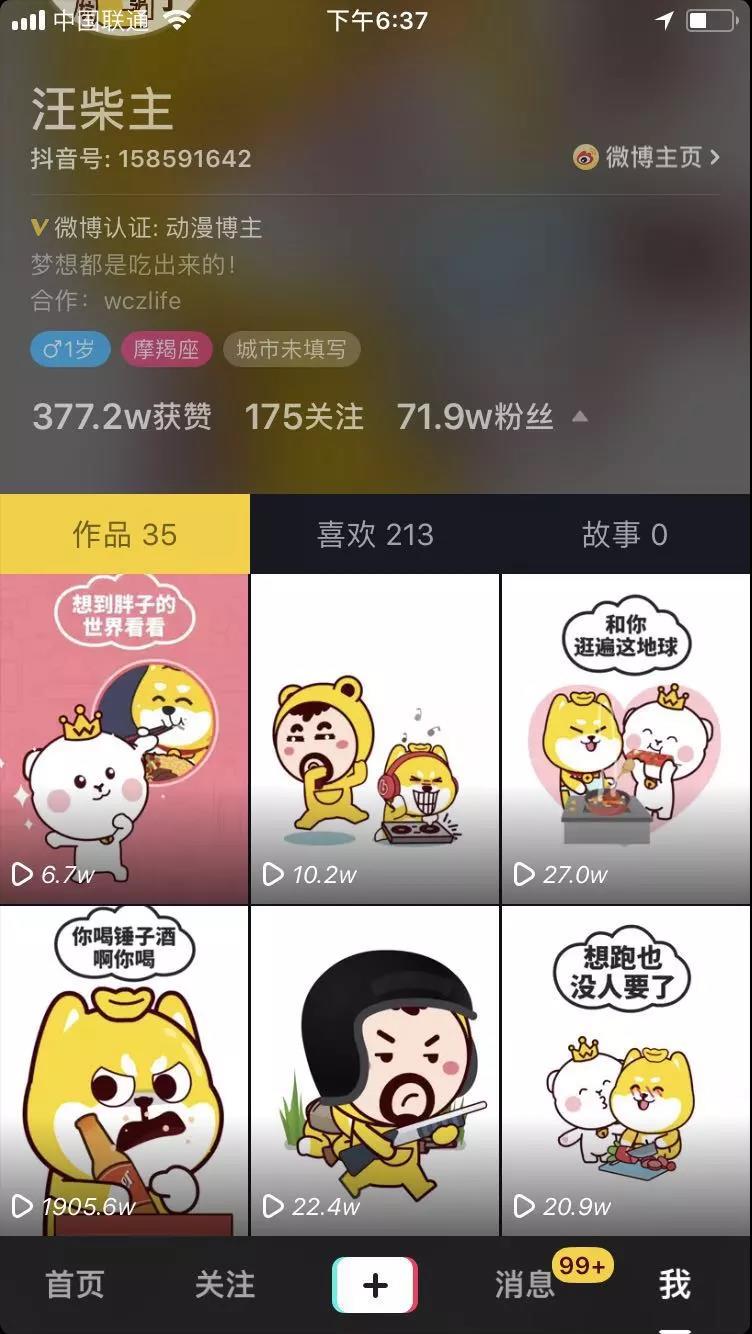Switch to the 作品 35 tab
The width and height of the screenshot is (752, 1334).
[x=125, y=534]
